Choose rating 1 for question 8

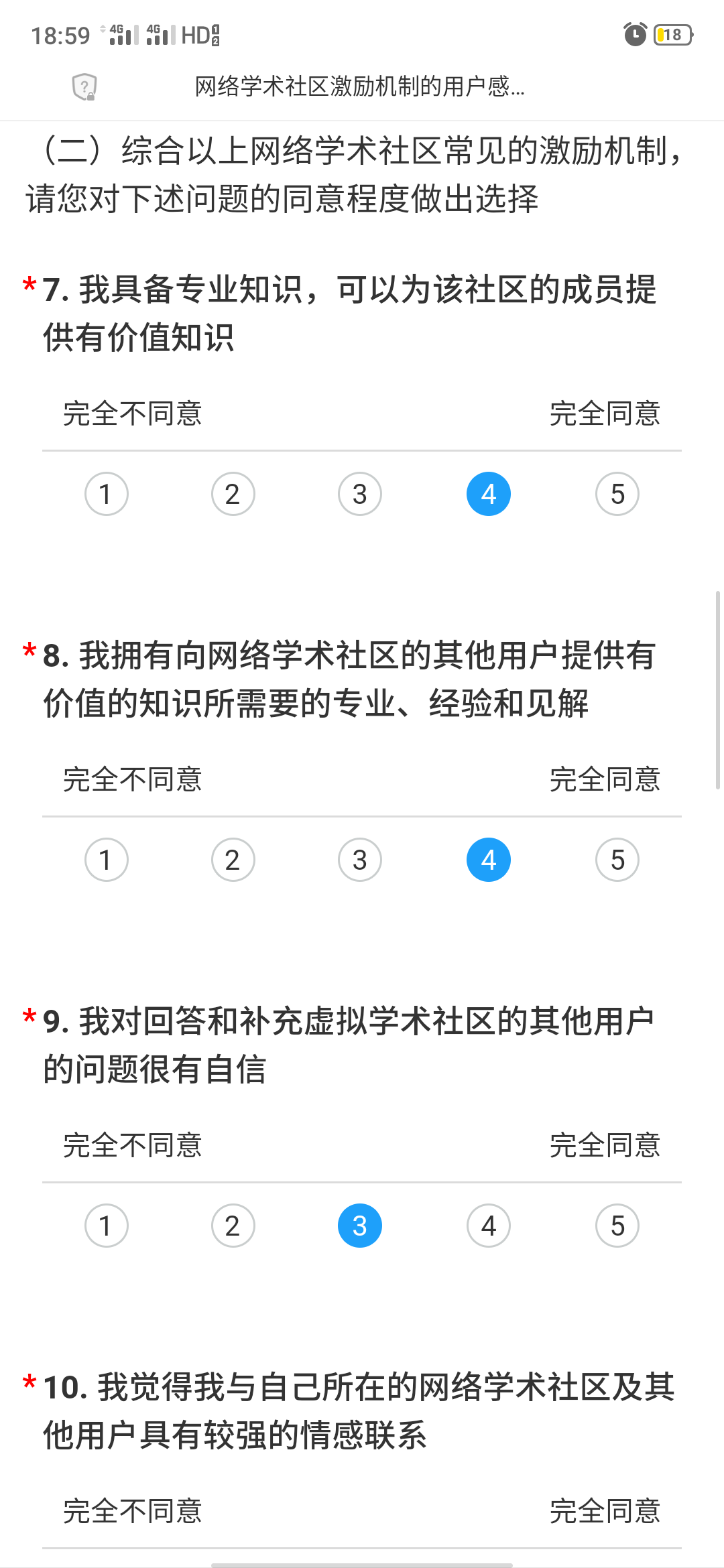(106, 860)
